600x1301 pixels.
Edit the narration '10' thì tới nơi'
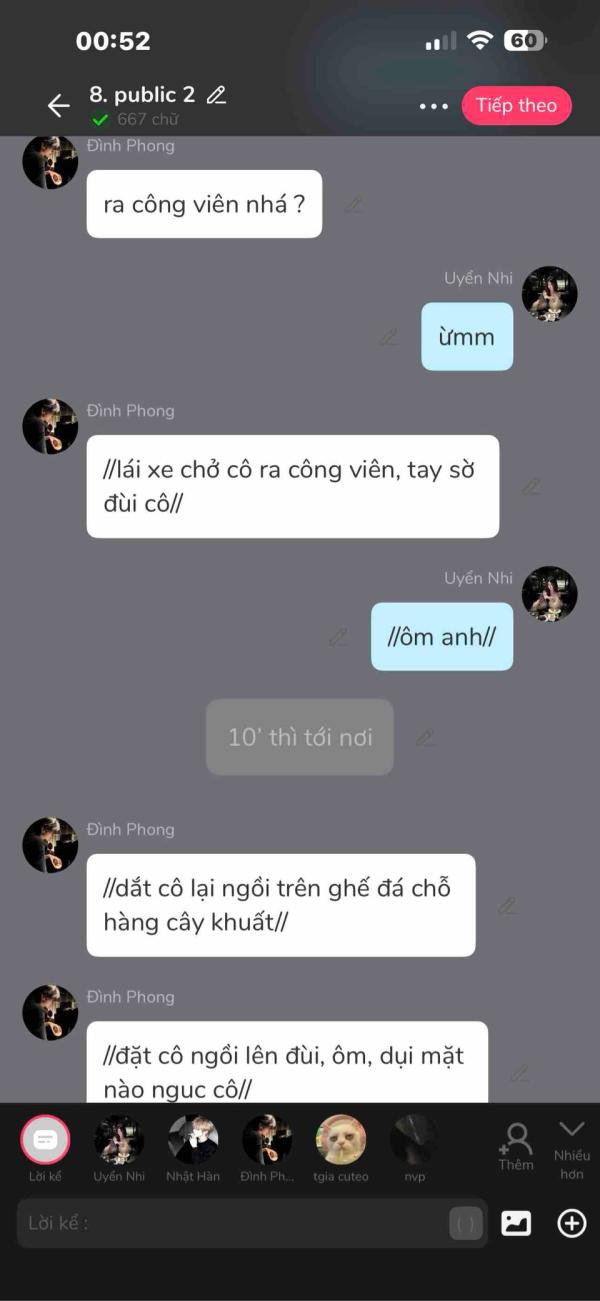tap(425, 737)
